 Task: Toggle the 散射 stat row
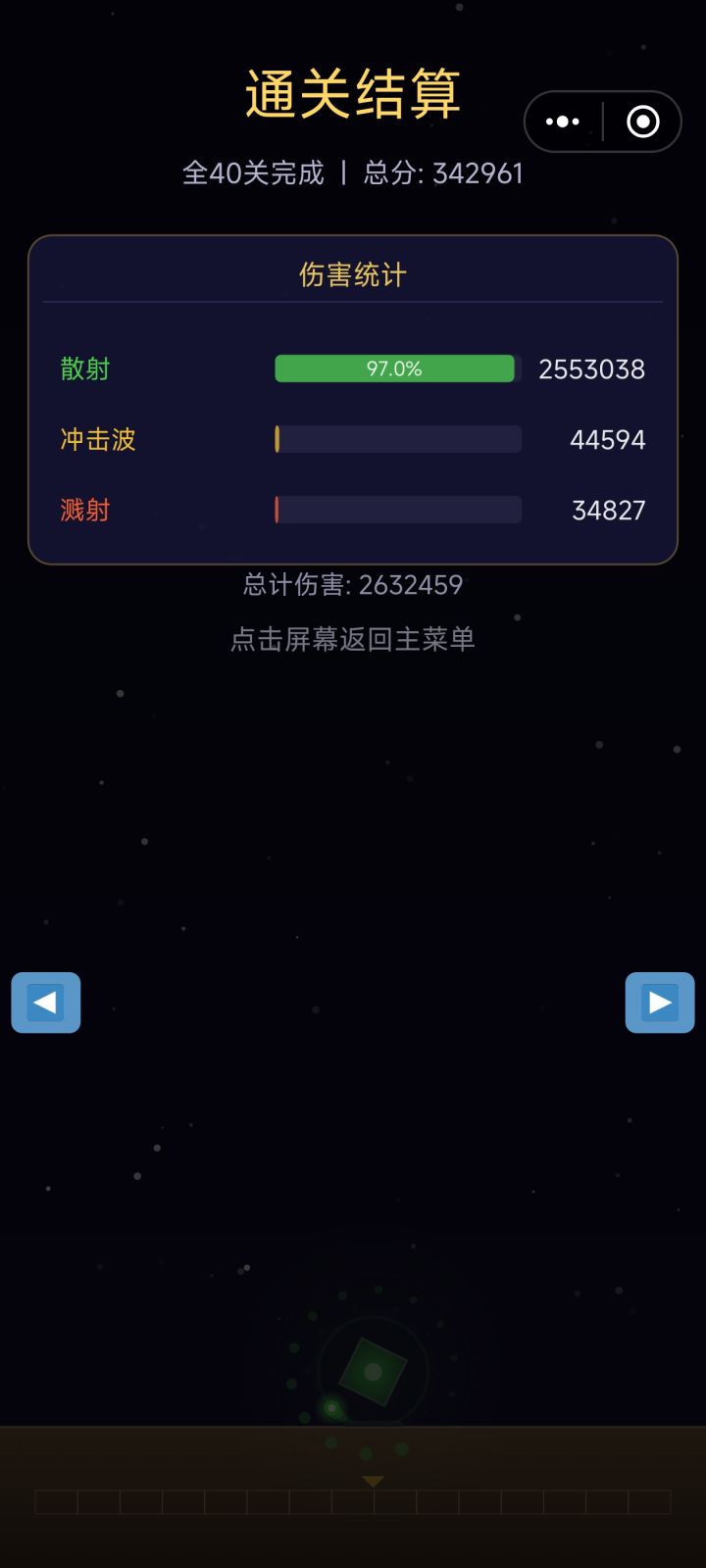(353, 369)
